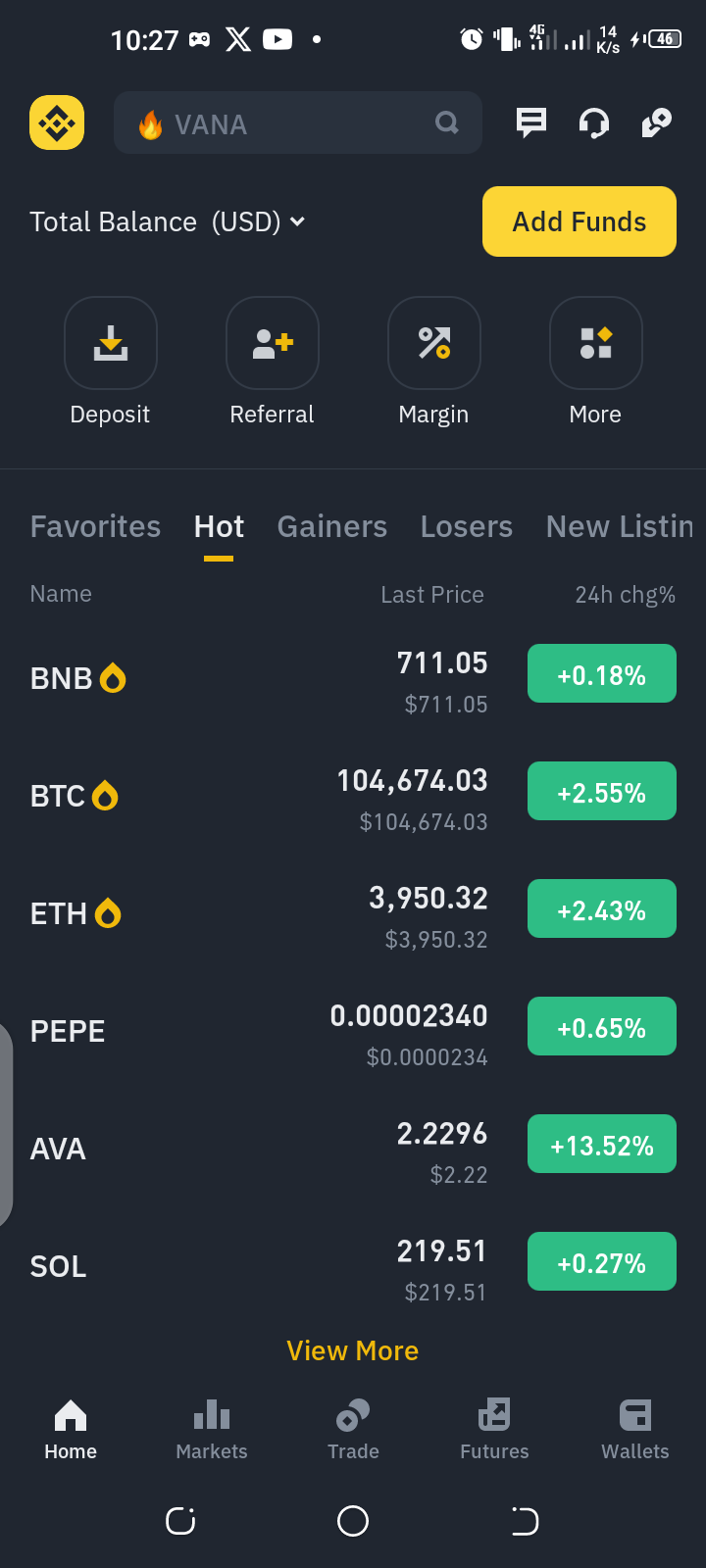Switch to the Gainers tab
706x1568 pixels.
[332, 527]
